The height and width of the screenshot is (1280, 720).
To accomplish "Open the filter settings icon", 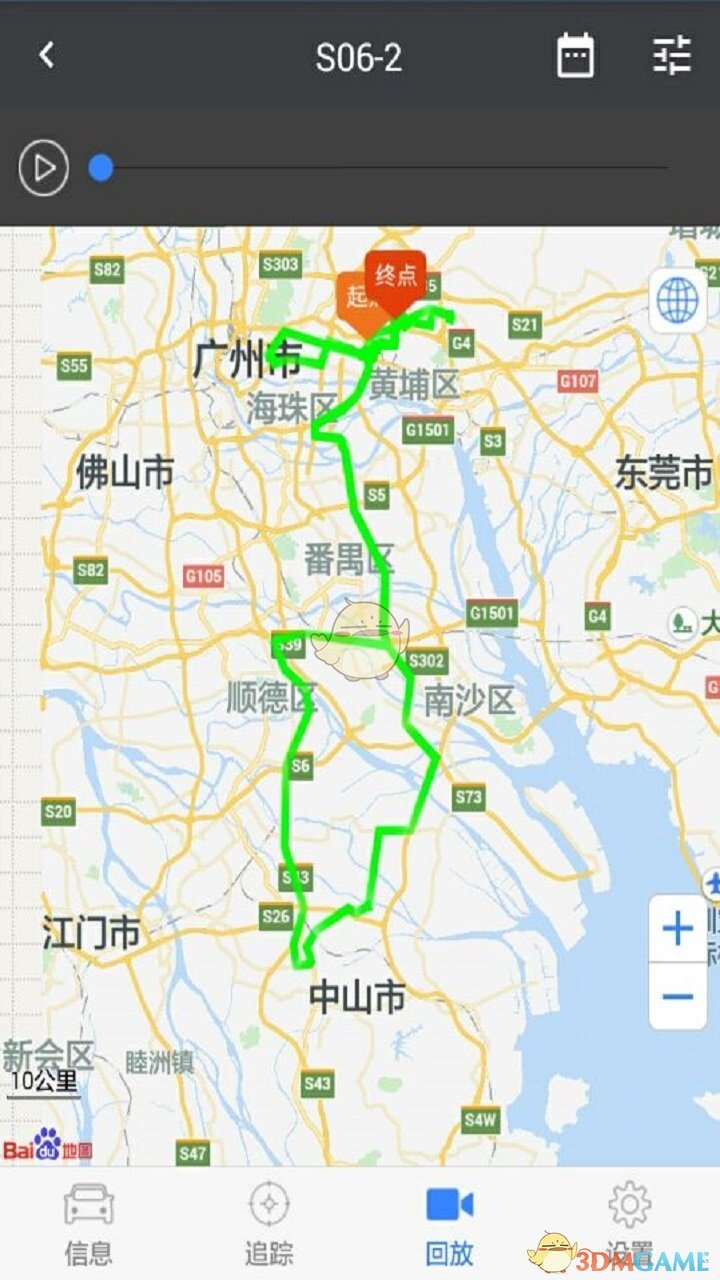I will (x=672, y=56).
